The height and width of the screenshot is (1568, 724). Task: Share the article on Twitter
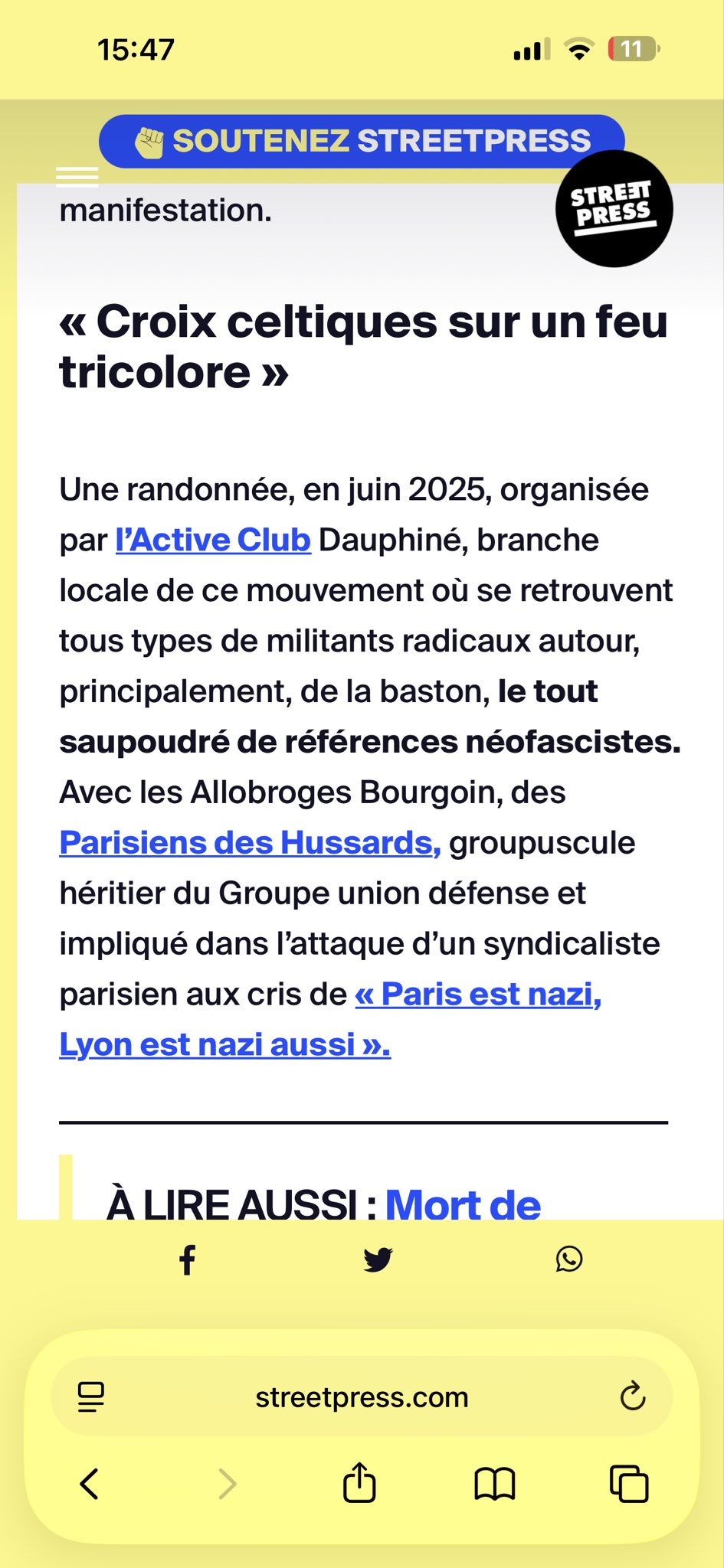tap(378, 1259)
